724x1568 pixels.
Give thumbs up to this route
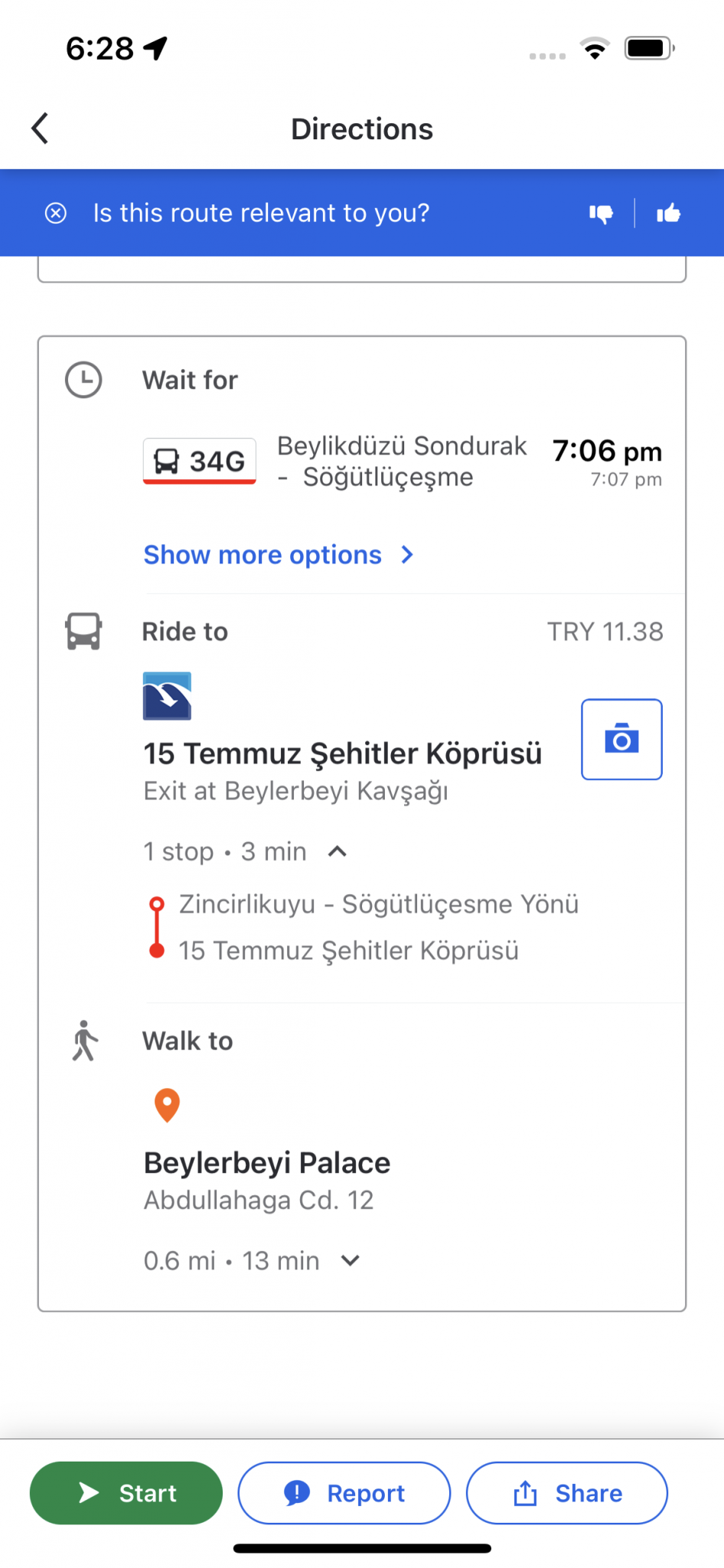668,214
